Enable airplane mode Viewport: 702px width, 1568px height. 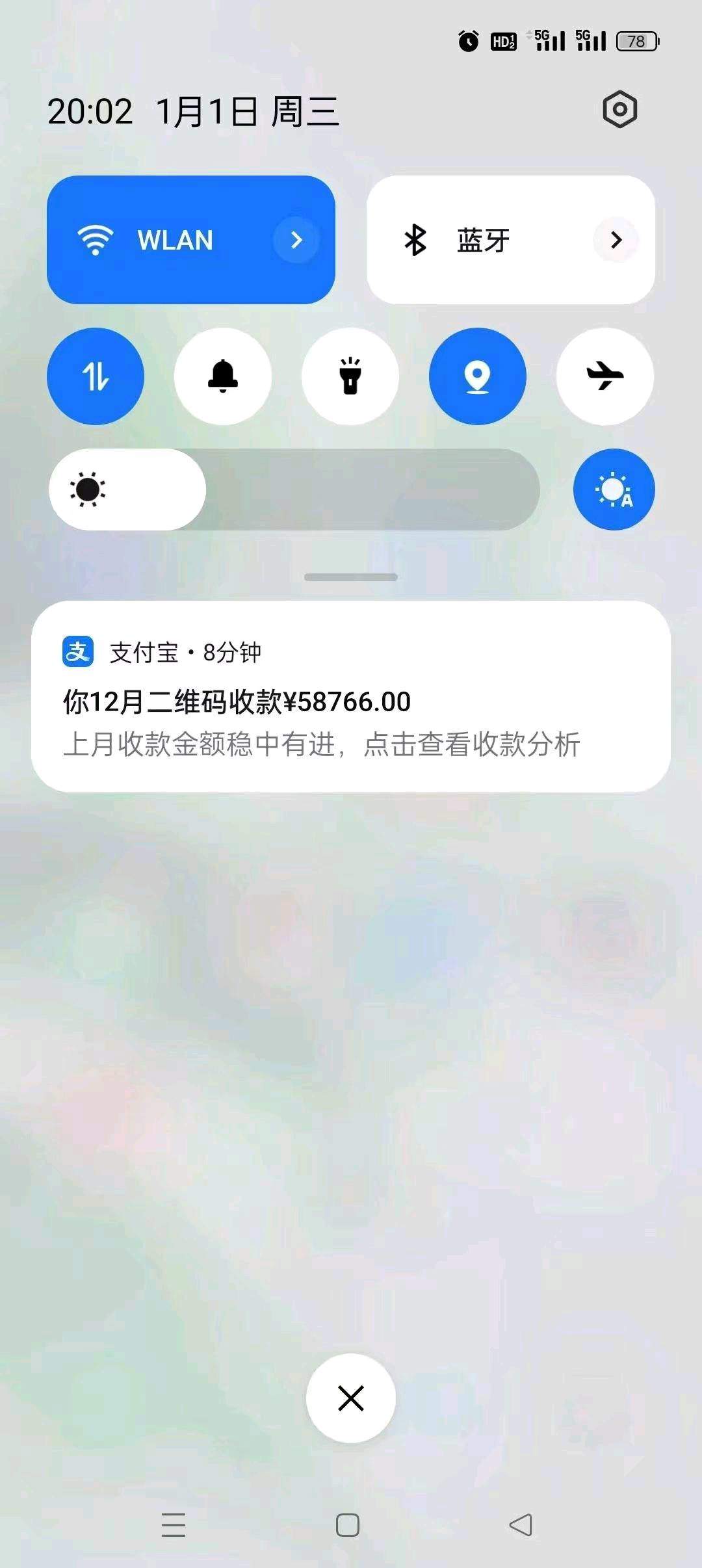(x=605, y=376)
